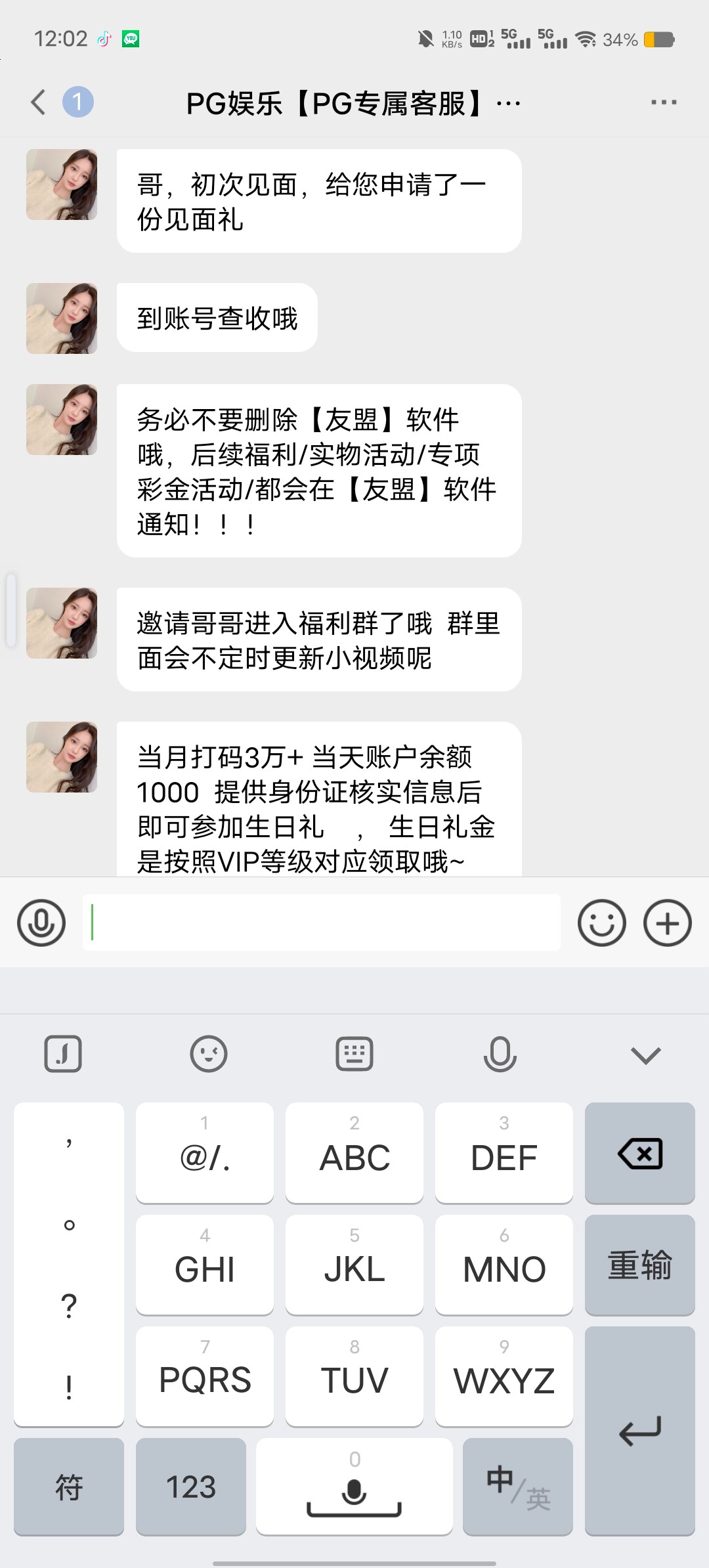Open keyboard emoji picker in toolbar
Viewport: 709px width, 1568px height.
point(209,1055)
